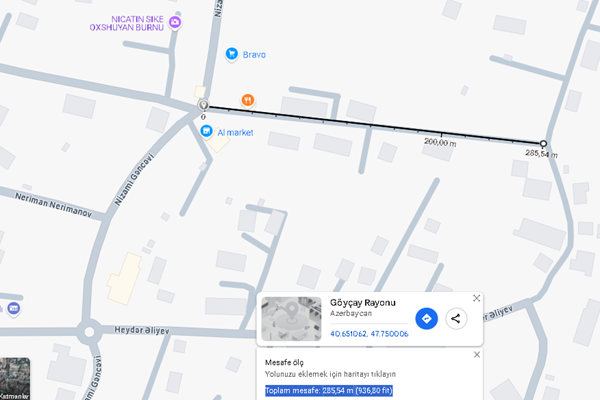Open the orange restaurant marker

click(247, 100)
